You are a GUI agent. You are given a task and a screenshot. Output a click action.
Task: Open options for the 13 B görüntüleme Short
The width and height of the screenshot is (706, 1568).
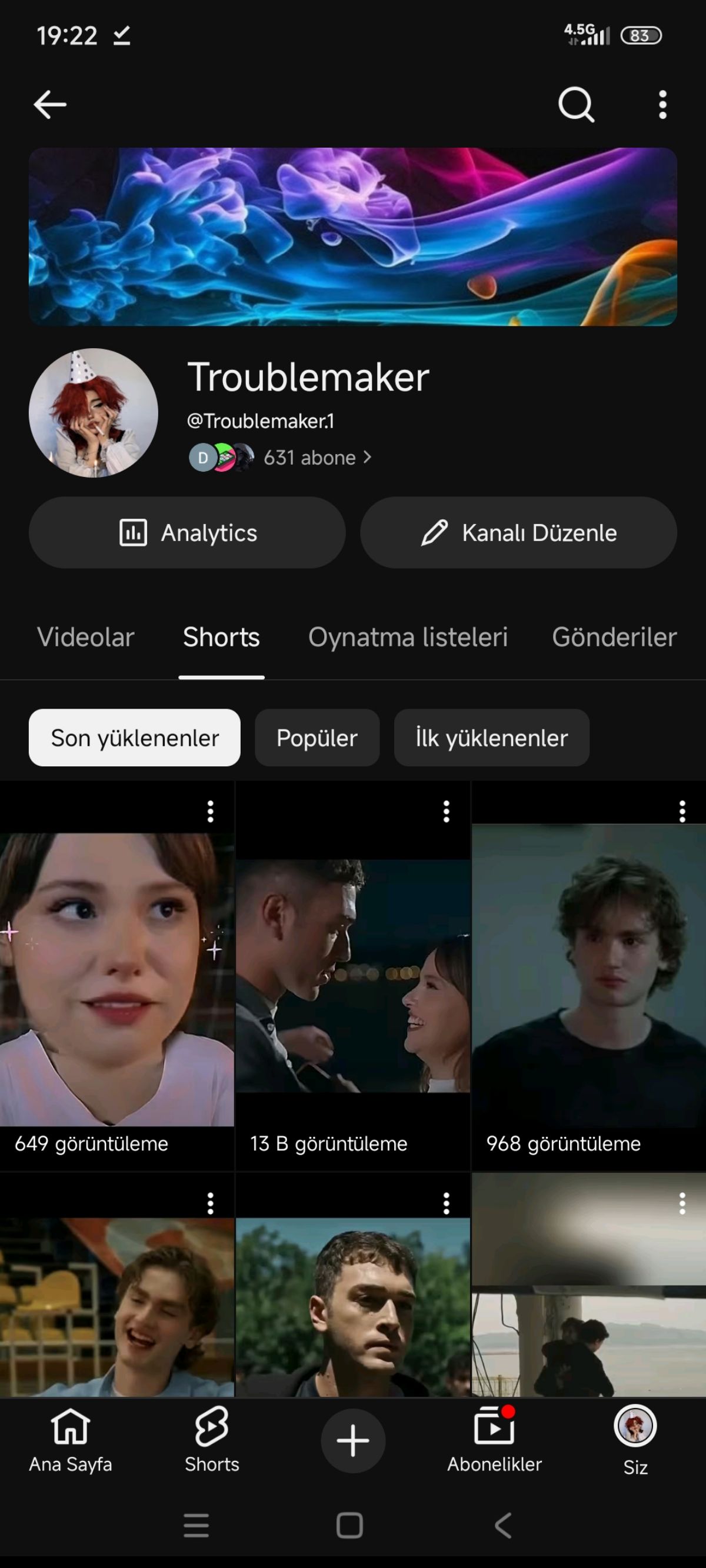click(447, 812)
